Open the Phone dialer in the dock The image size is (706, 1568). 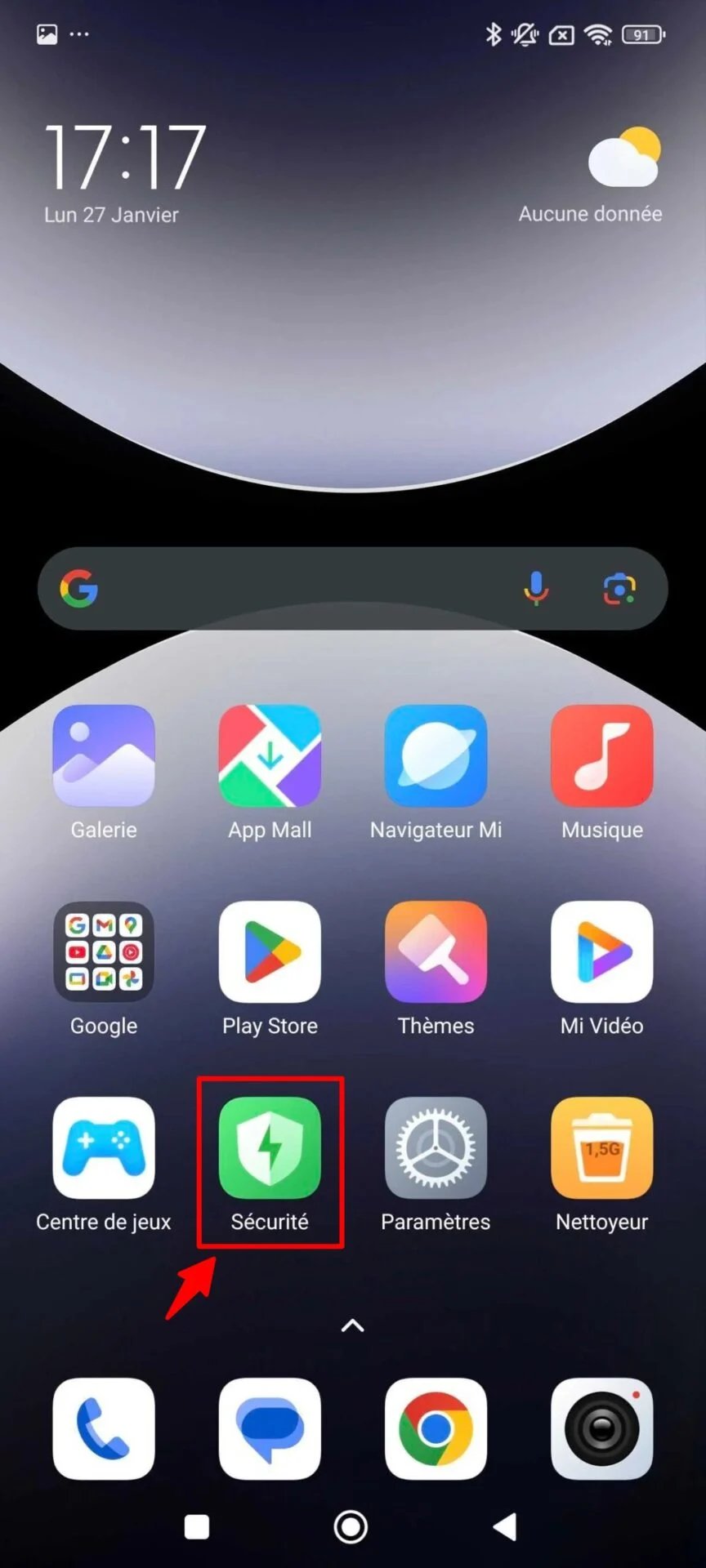click(104, 1429)
